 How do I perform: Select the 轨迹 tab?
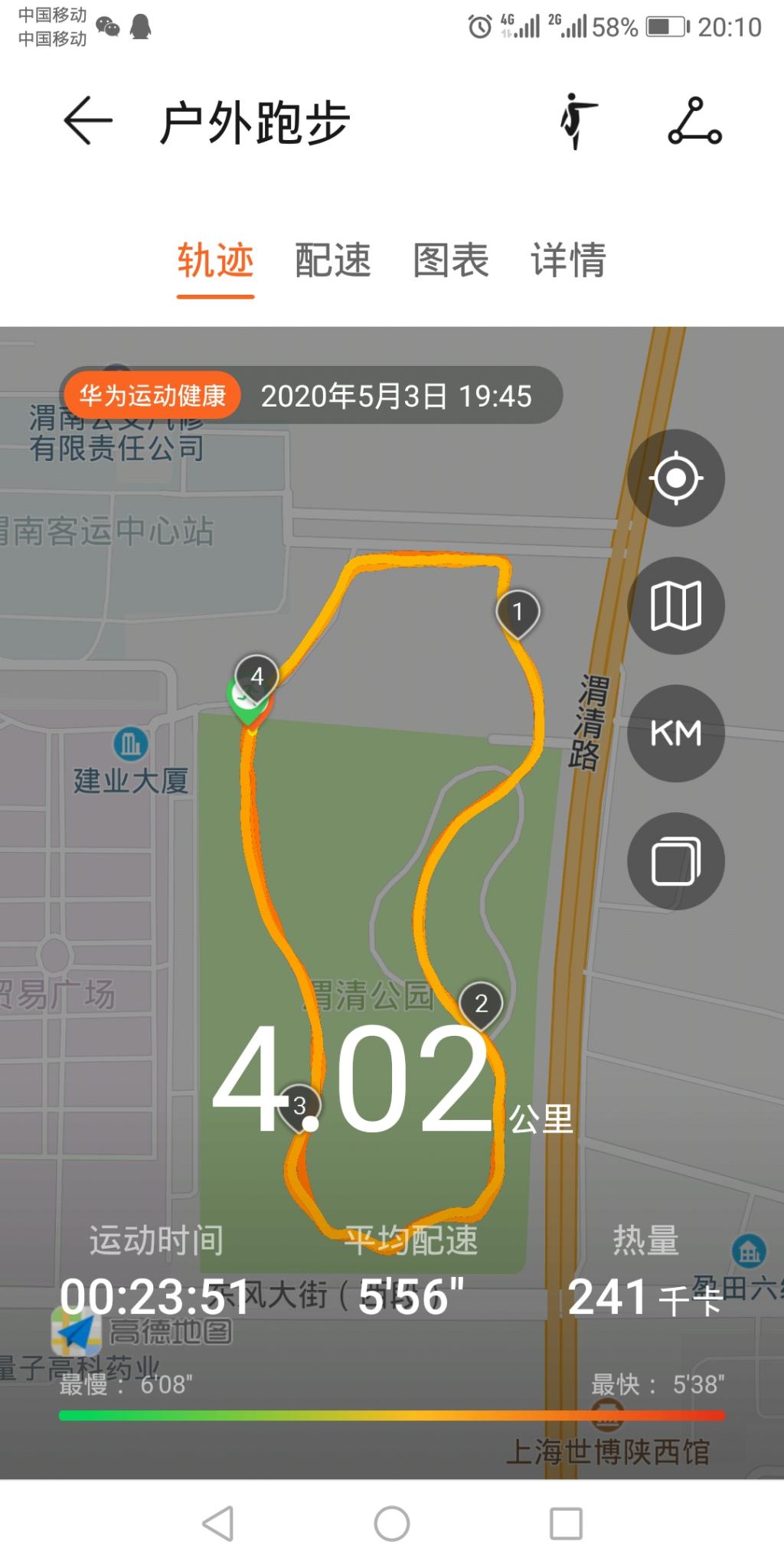(215, 260)
